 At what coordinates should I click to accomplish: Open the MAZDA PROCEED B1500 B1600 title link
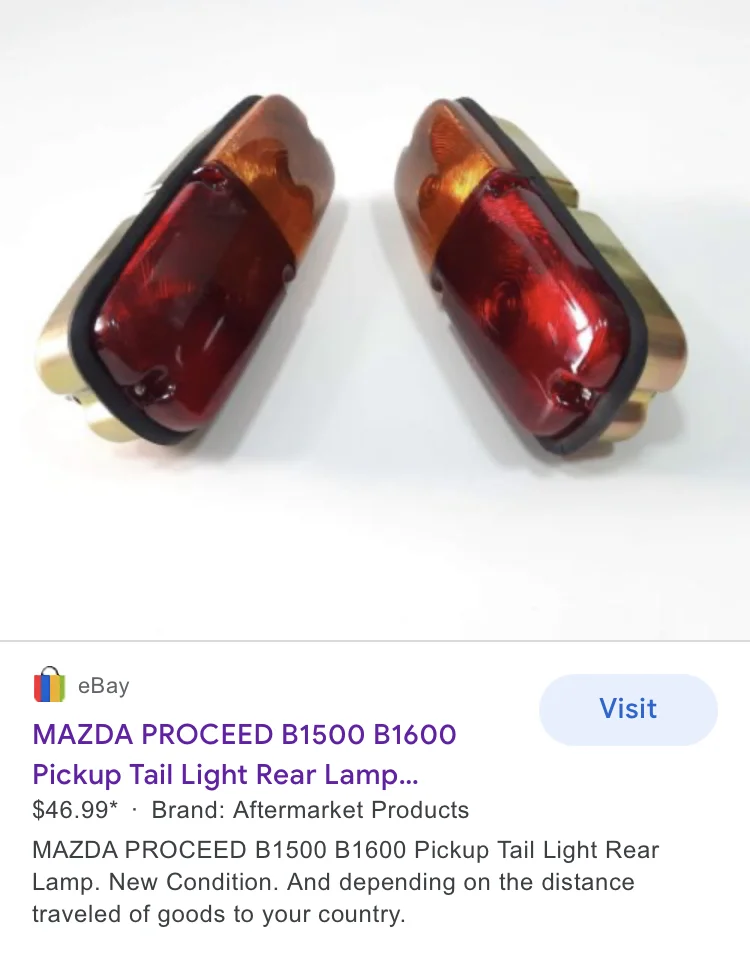click(x=244, y=754)
